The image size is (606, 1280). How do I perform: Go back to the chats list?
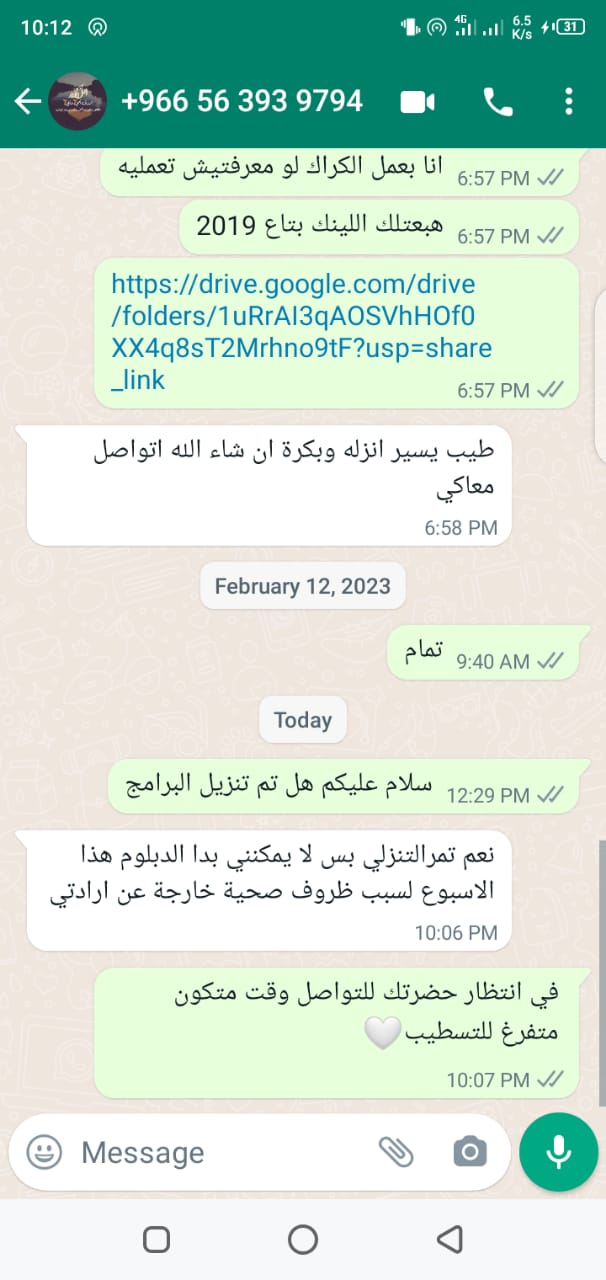[x=28, y=101]
